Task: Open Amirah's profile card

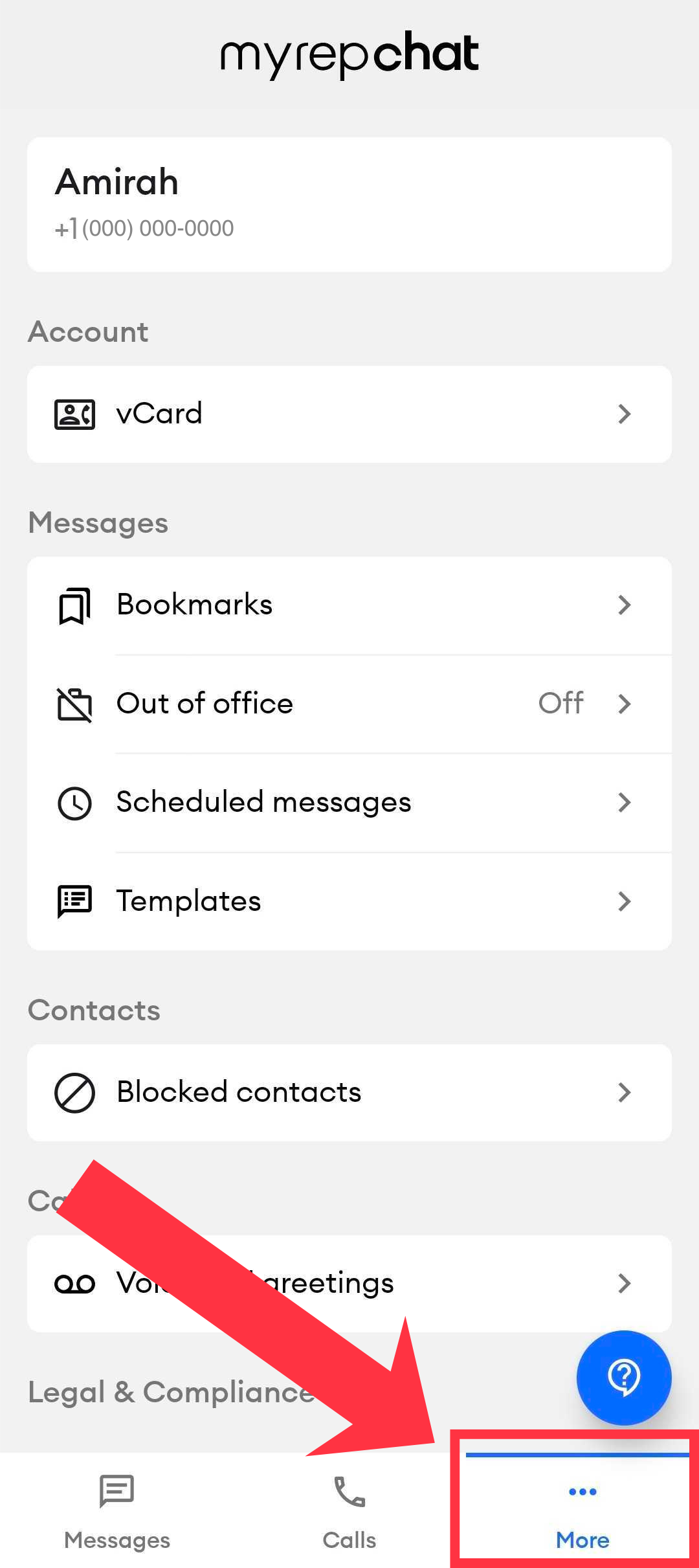Action: click(349, 205)
